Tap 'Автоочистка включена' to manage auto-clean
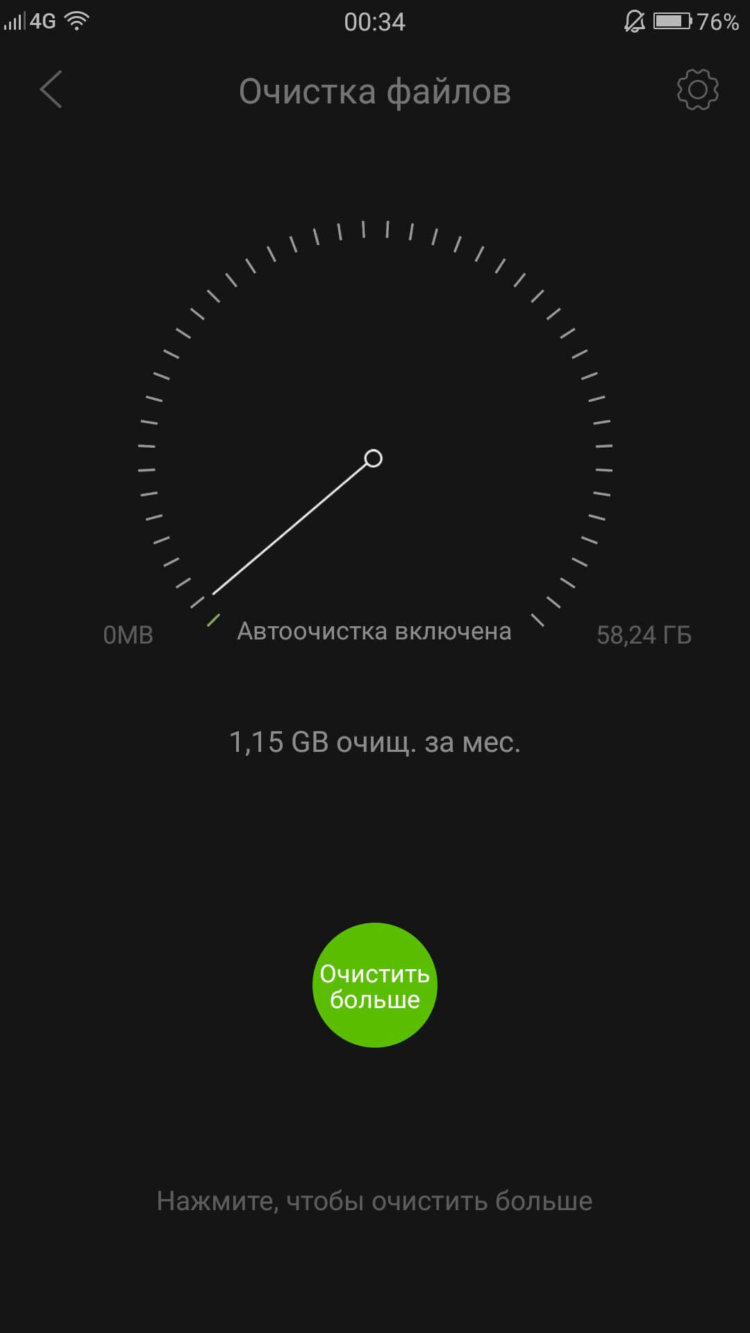The width and height of the screenshot is (750, 1333). 374,631
